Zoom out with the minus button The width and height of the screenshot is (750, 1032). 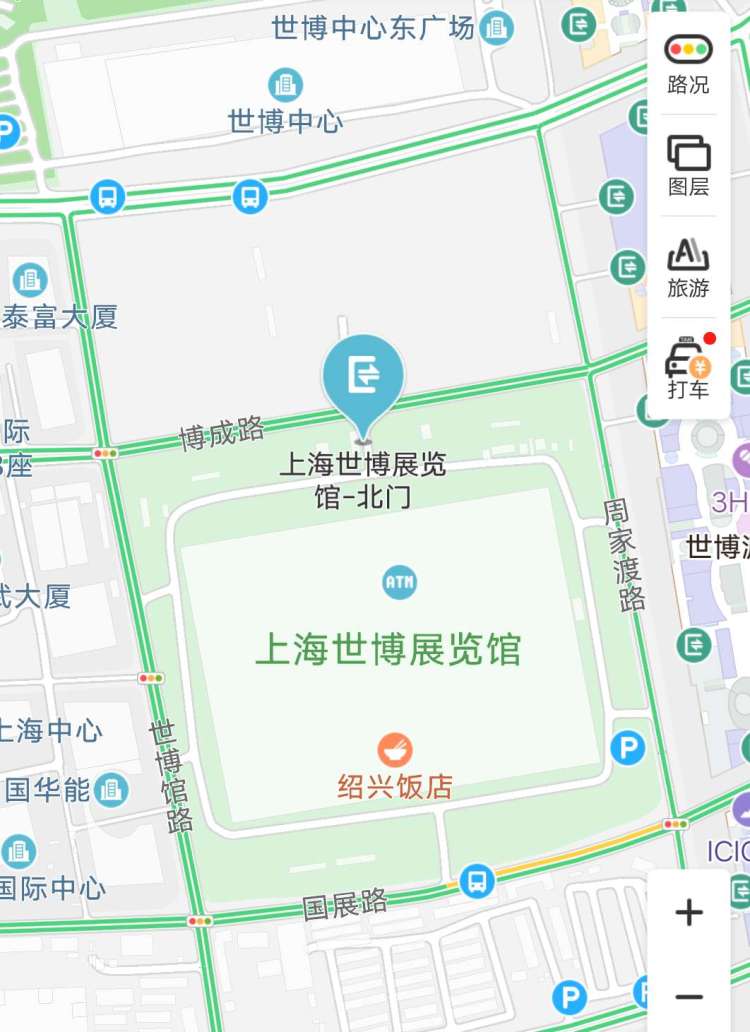pyautogui.click(x=688, y=996)
